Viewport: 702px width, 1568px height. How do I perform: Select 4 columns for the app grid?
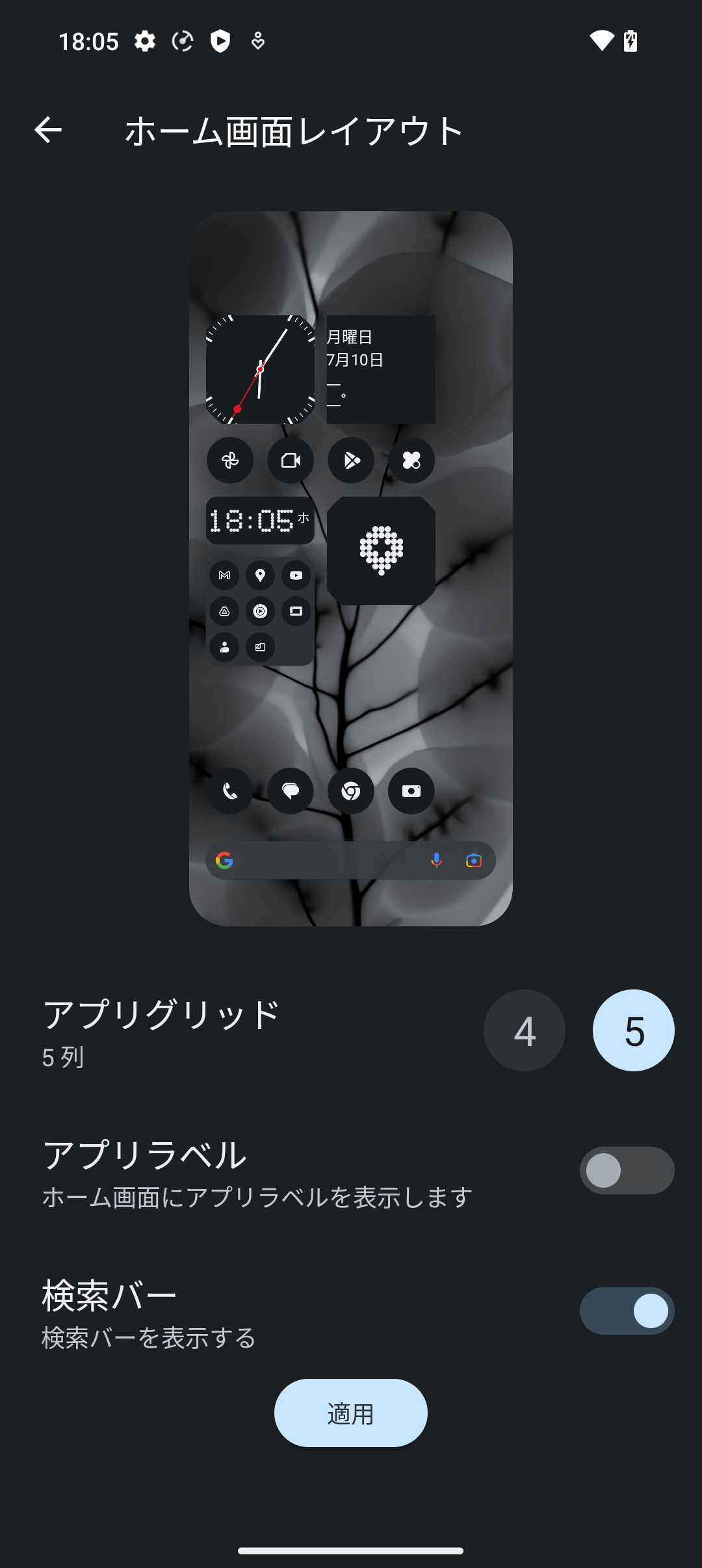(x=524, y=1030)
